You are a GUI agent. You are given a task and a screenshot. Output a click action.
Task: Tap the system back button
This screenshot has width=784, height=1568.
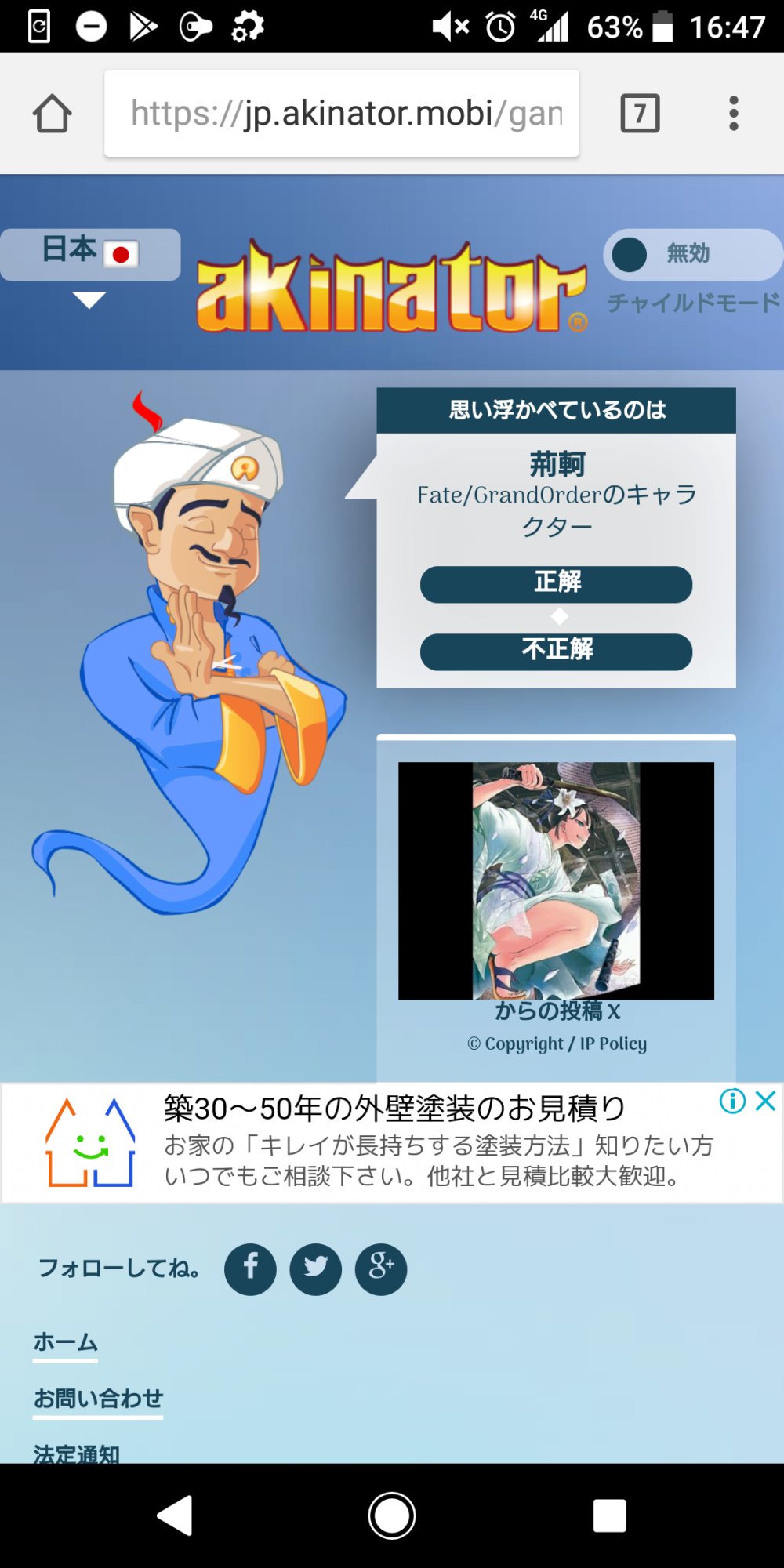[x=176, y=1515]
